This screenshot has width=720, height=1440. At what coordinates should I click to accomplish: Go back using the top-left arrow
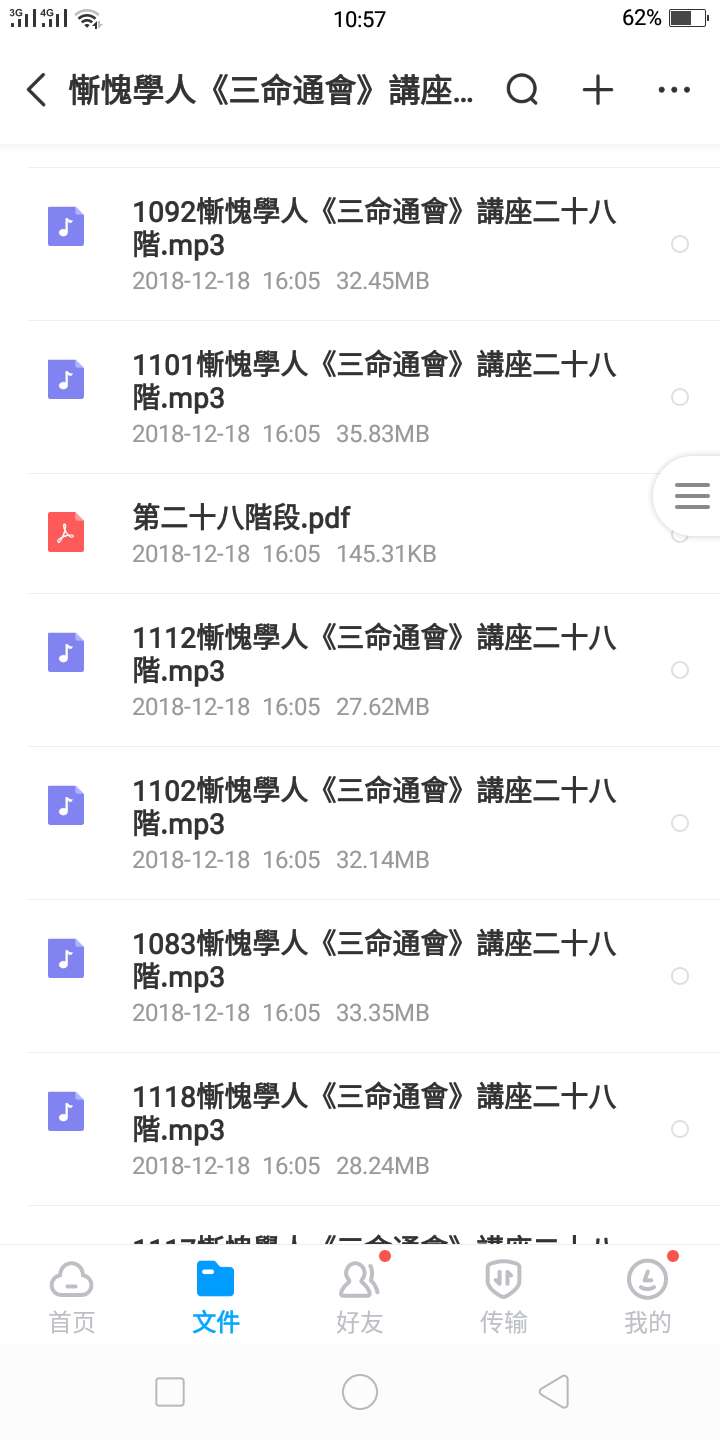coord(36,90)
